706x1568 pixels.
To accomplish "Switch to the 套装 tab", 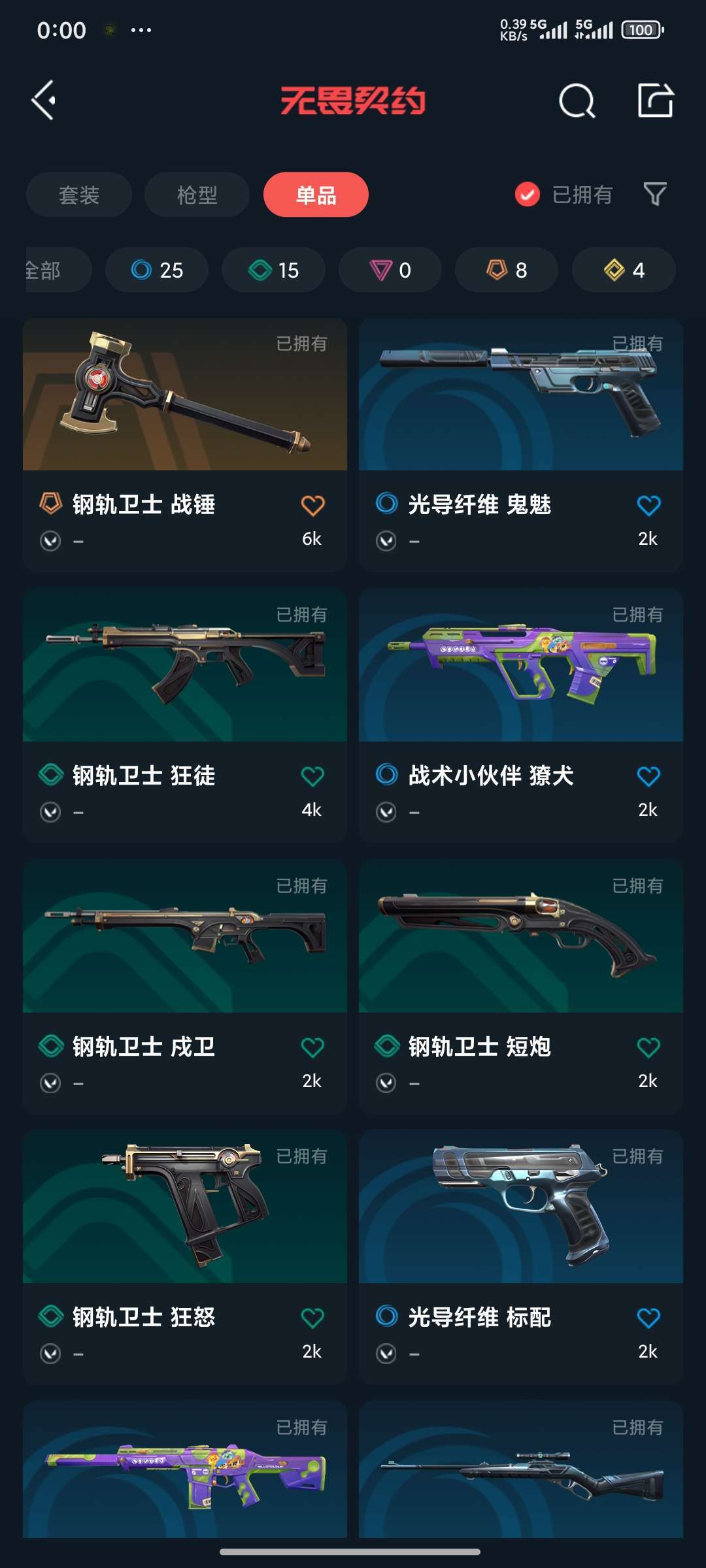I will coord(79,195).
